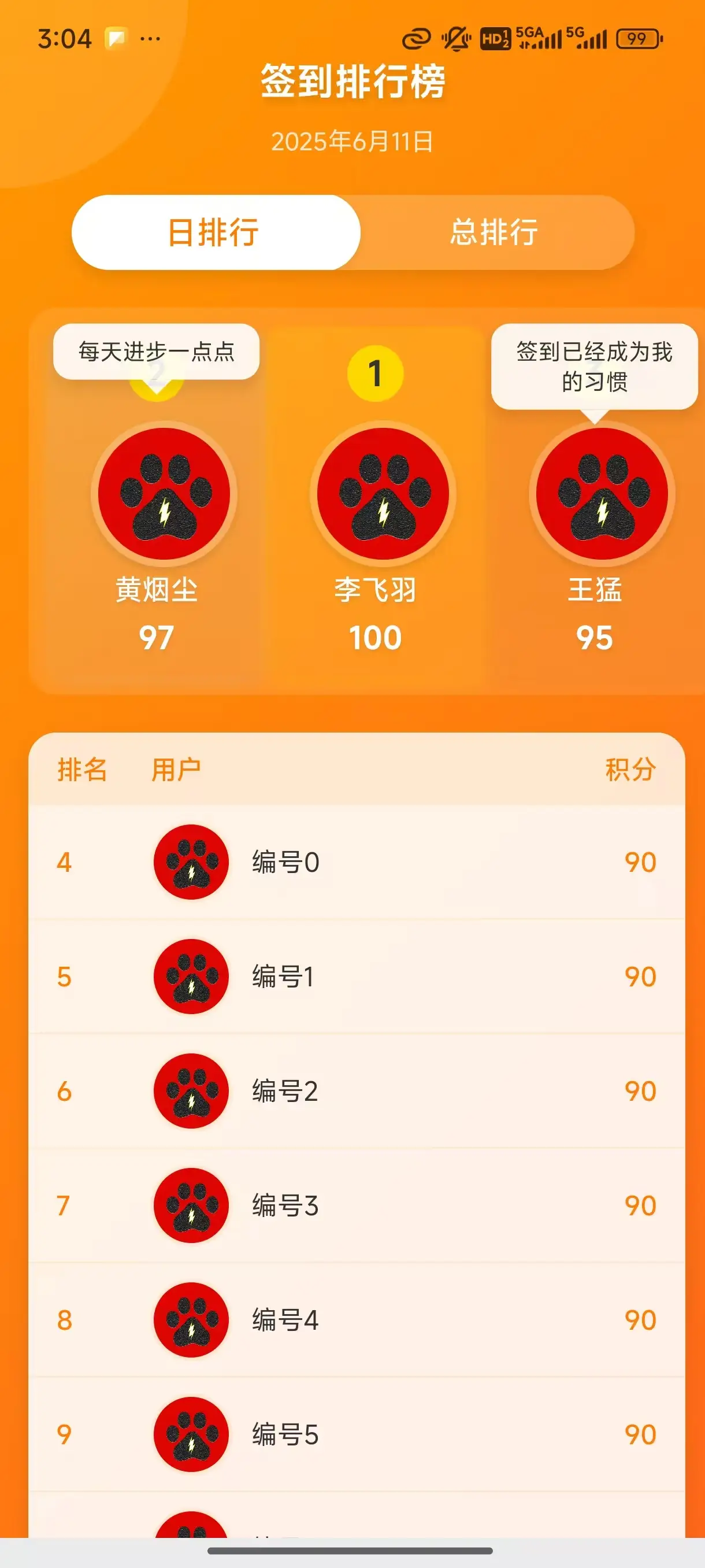Switch to the 总排行 tab
Viewport: 705px width, 1568px height.
click(x=494, y=232)
